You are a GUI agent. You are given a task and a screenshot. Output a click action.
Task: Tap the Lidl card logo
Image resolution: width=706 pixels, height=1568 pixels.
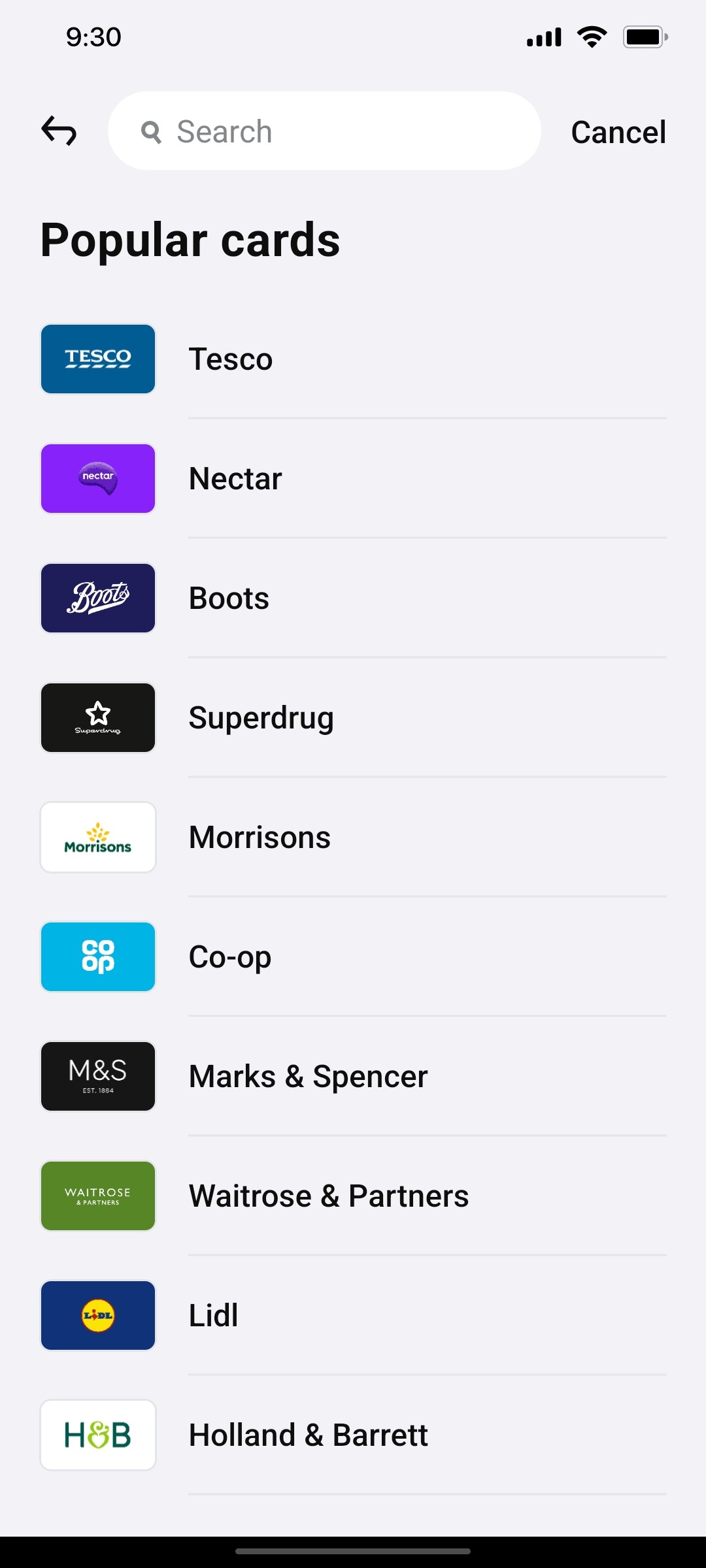pyautogui.click(x=97, y=1315)
